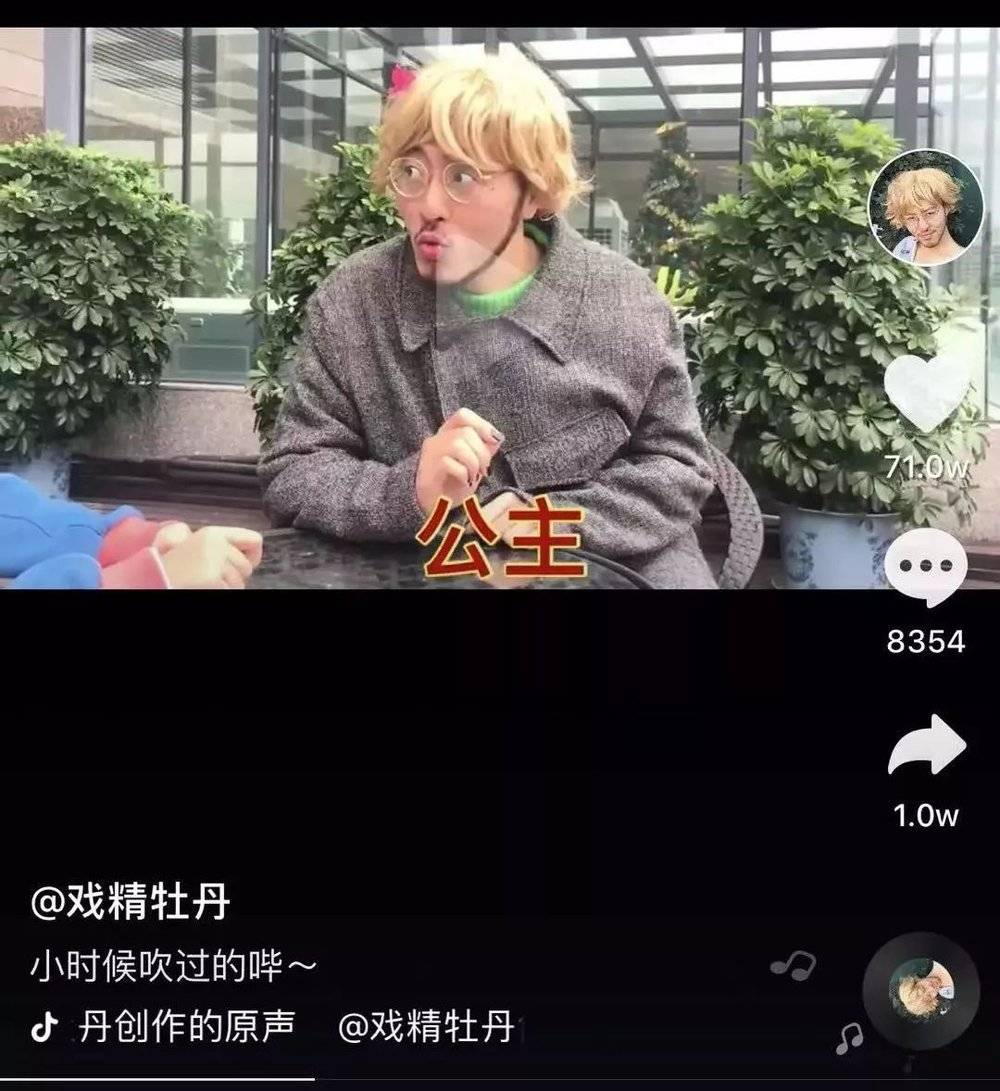Like the video with the heart icon
The width and height of the screenshot is (1000, 1091).
(926, 390)
